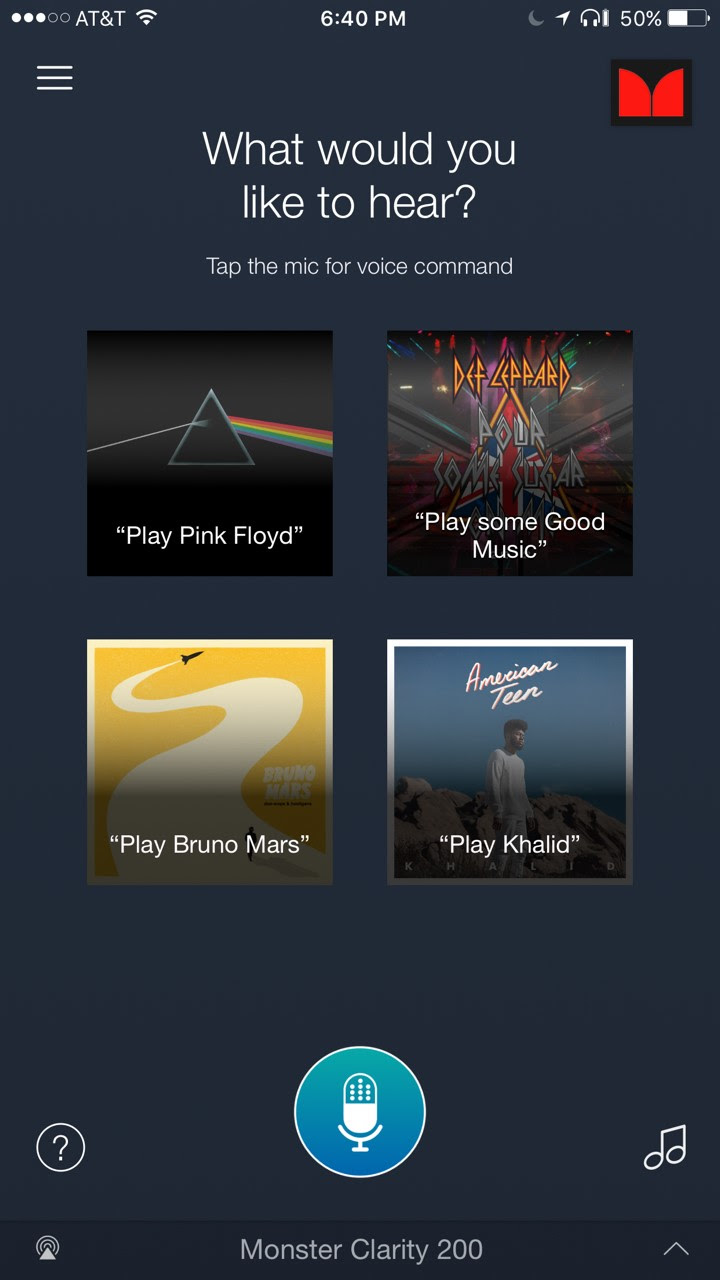Image resolution: width=720 pixels, height=1280 pixels.
Task: Choose the "Play some Good Music" tile
Action: tap(510, 453)
